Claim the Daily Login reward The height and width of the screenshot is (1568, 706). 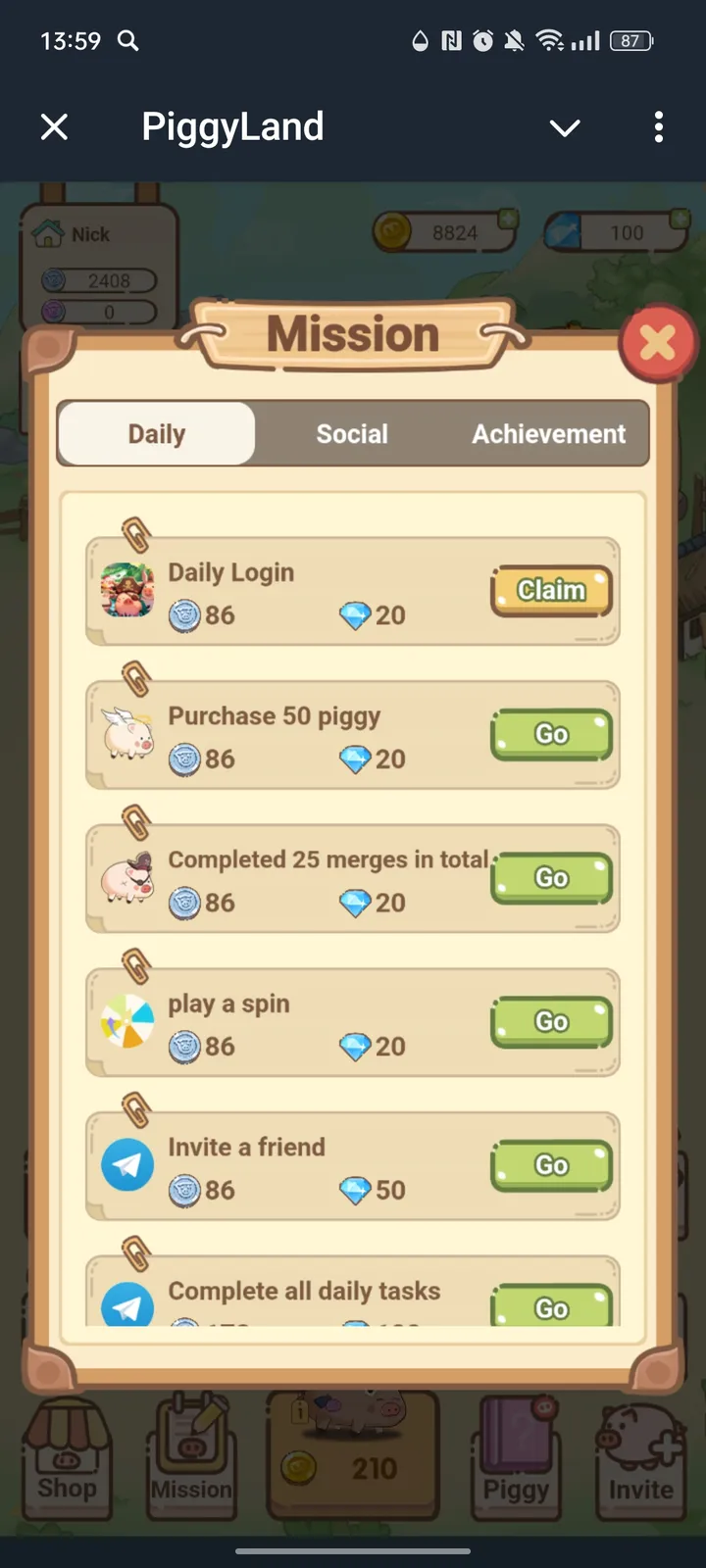pos(551,590)
